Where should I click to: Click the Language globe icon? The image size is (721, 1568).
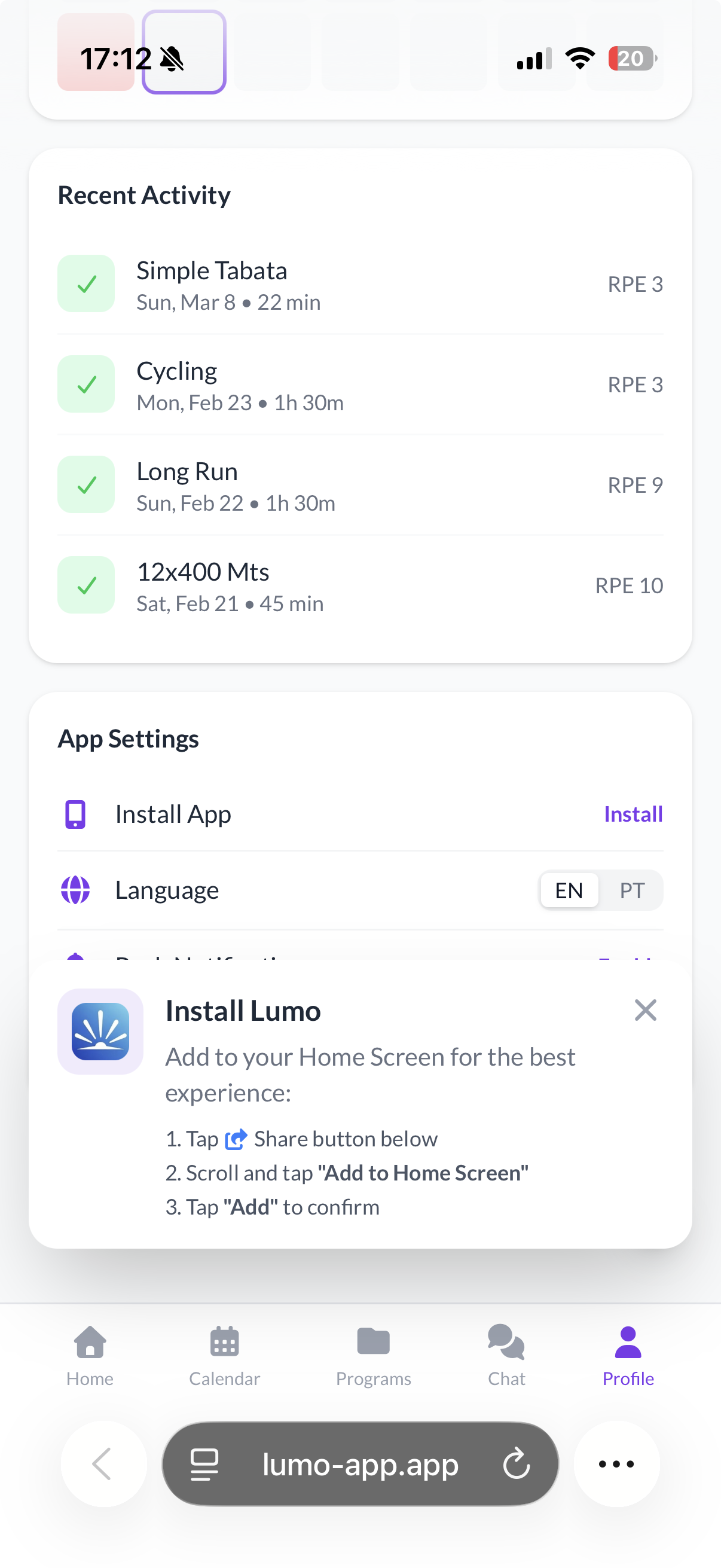pyautogui.click(x=75, y=890)
